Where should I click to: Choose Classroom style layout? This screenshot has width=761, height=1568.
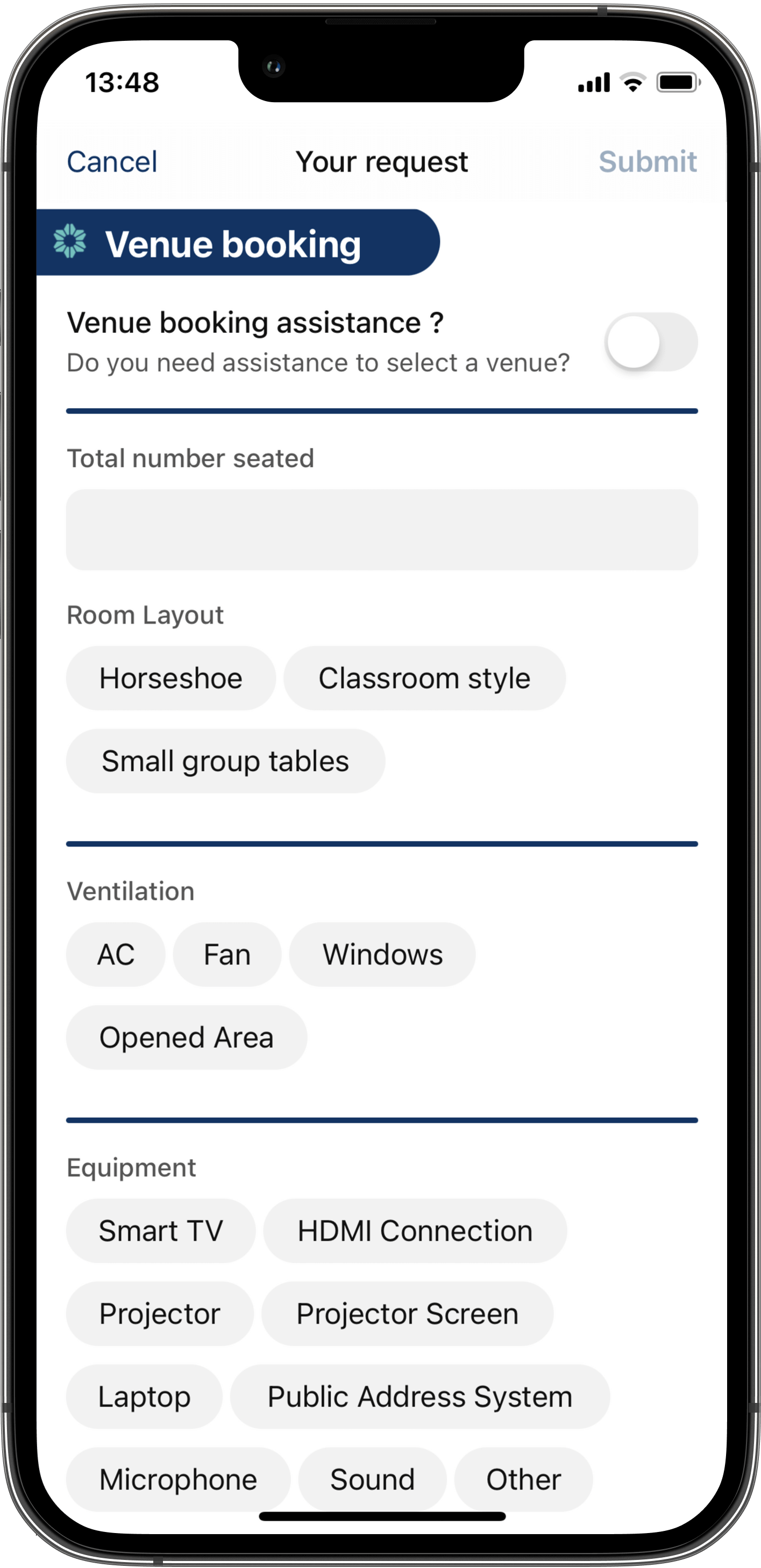point(424,678)
